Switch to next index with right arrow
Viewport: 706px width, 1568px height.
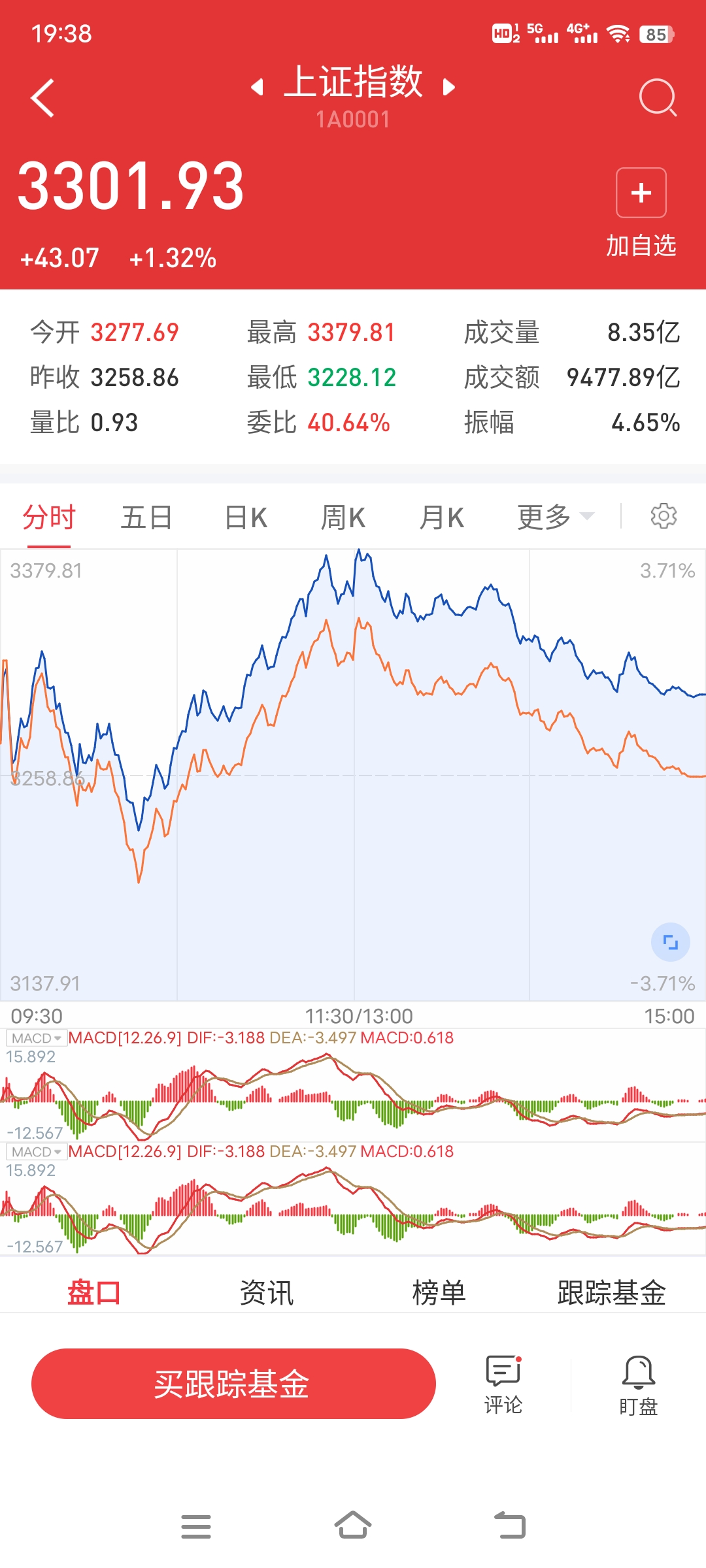448,86
